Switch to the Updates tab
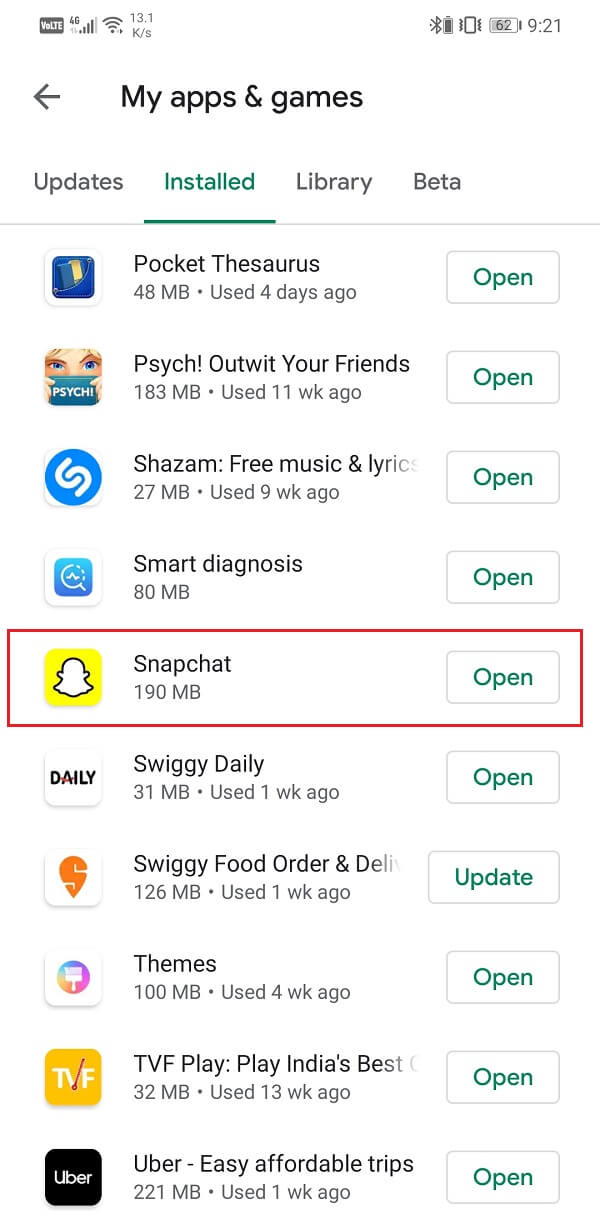 [78, 182]
